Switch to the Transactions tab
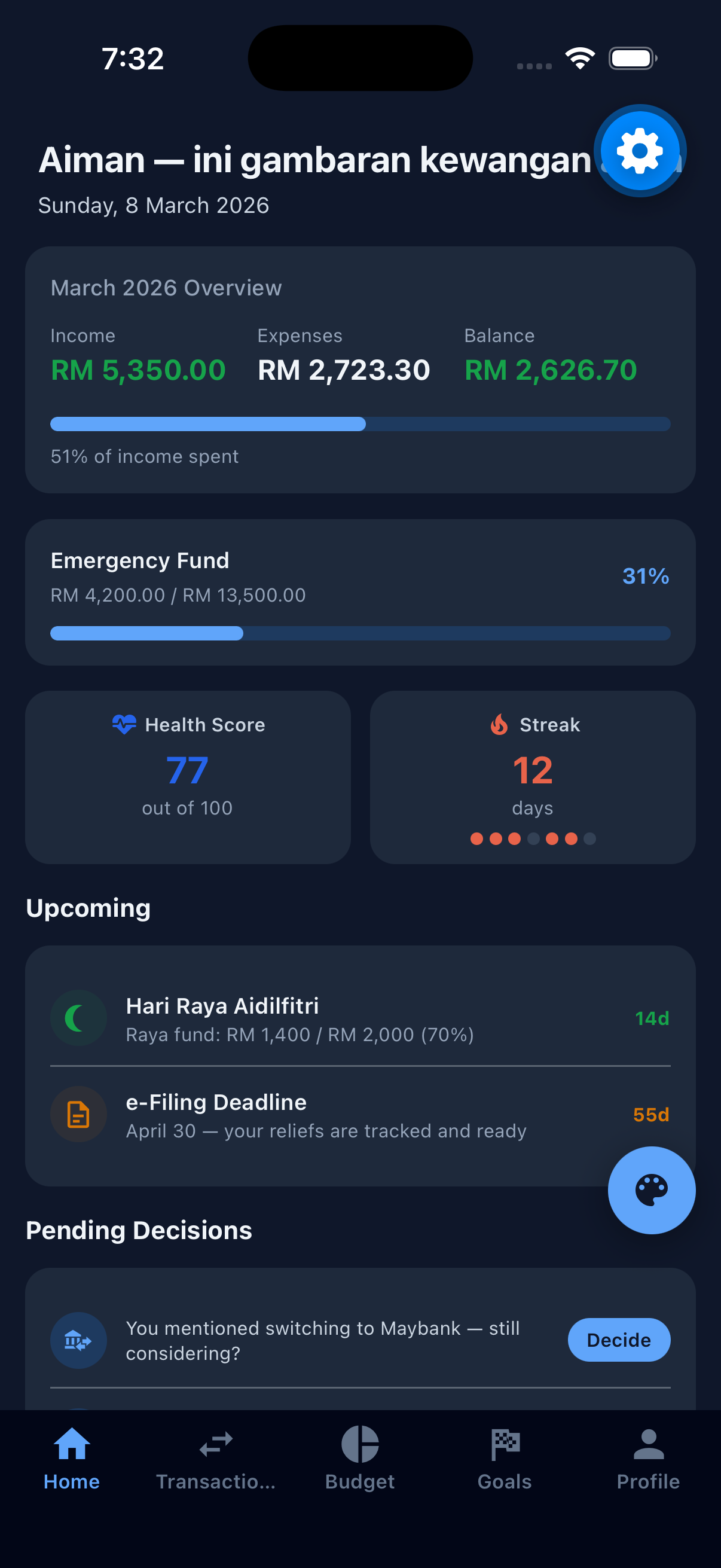This screenshot has height=1568, width=721. pos(216,1458)
